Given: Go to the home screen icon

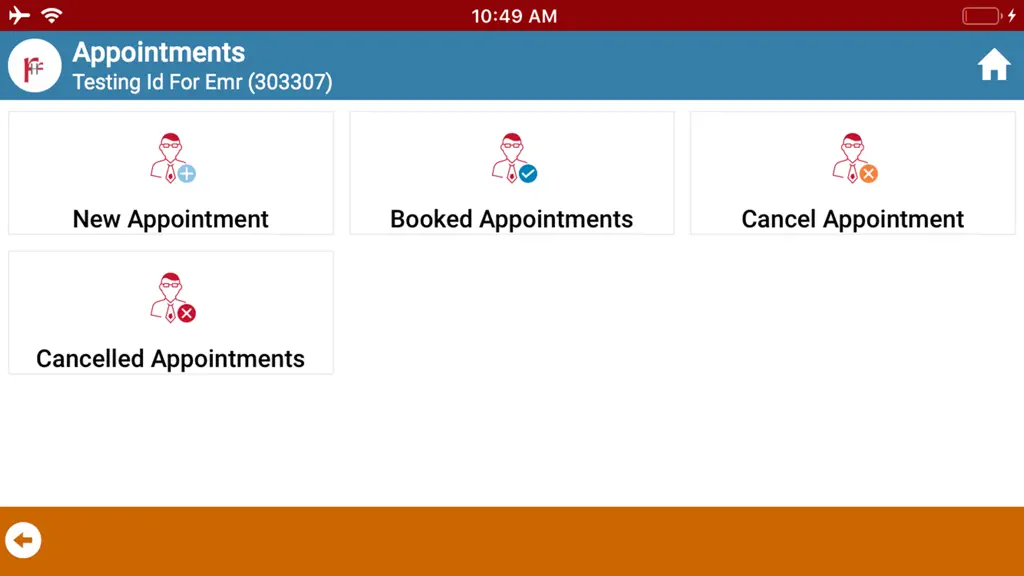Looking at the screenshot, I should pyautogui.click(x=993, y=65).
